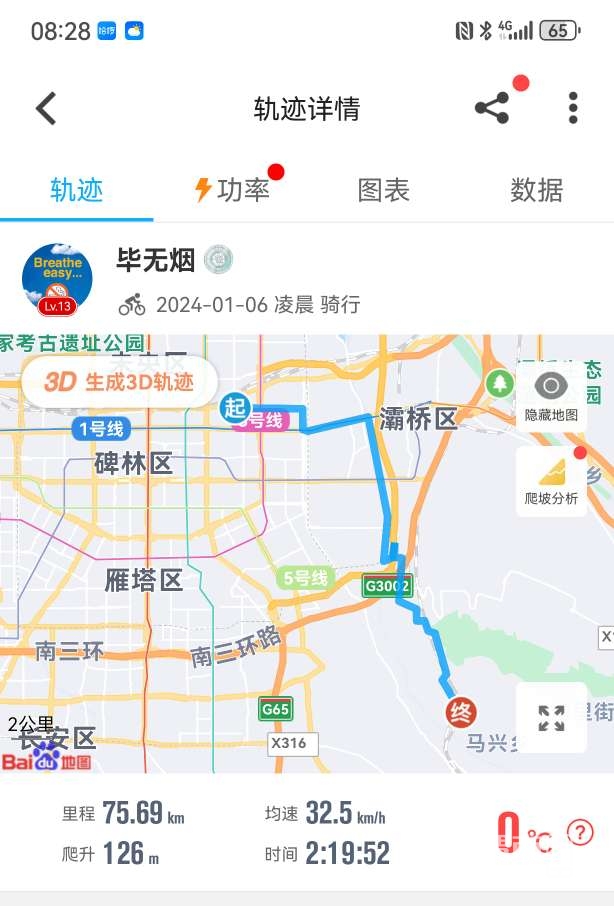Open 爬坡分析 climb analysis

coord(551,481)
